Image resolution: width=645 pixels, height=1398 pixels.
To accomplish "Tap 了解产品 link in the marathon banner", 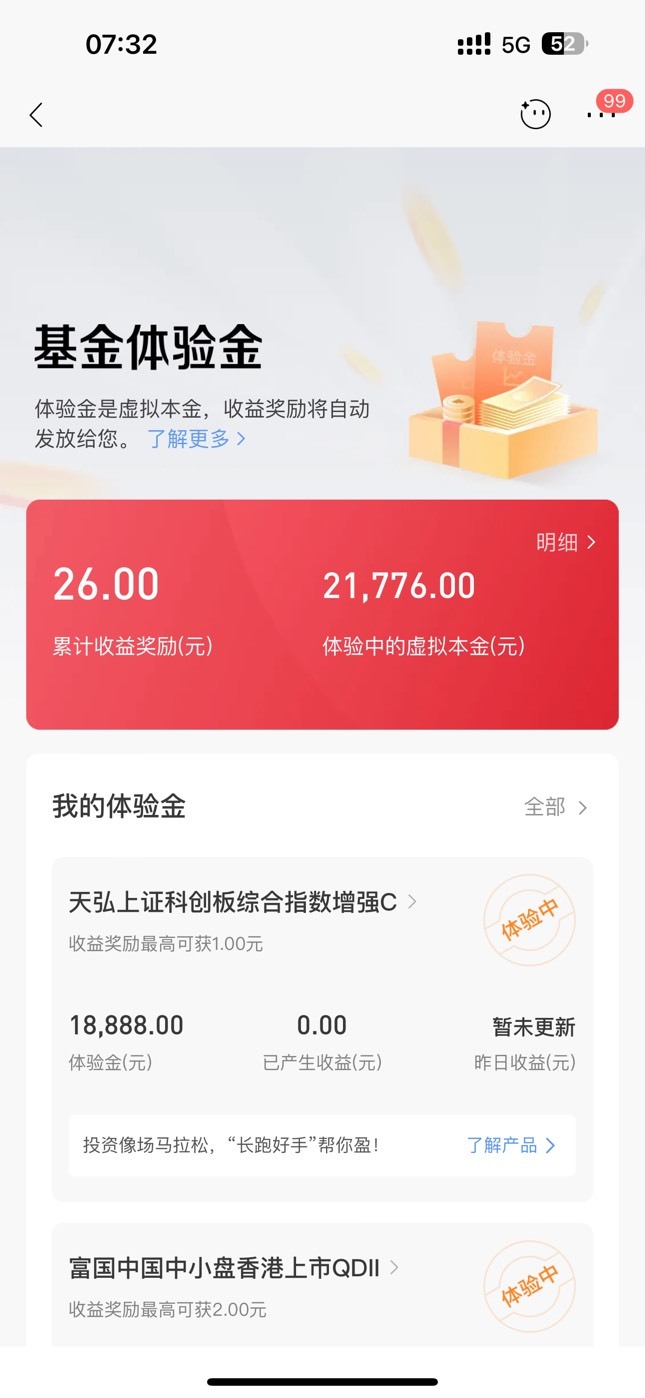I will [x=510, y=1145].
